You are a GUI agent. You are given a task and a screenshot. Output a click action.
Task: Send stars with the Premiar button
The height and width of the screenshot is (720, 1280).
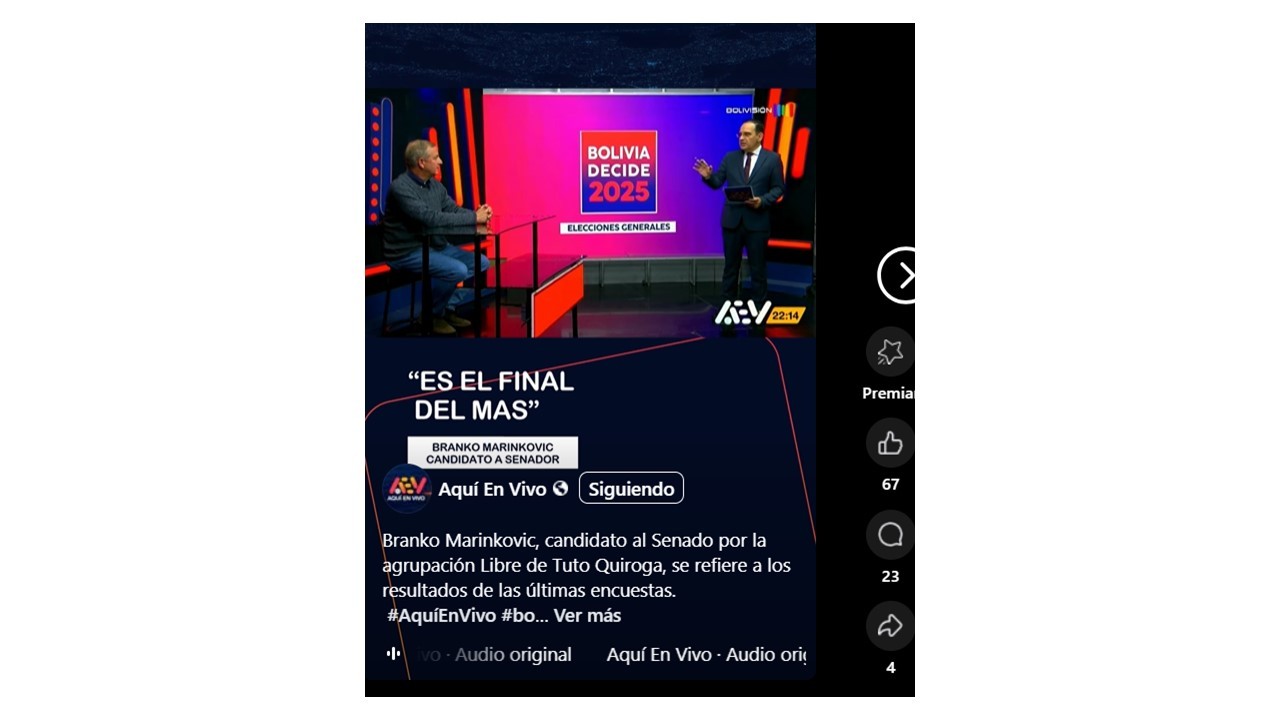pos(890,352)
